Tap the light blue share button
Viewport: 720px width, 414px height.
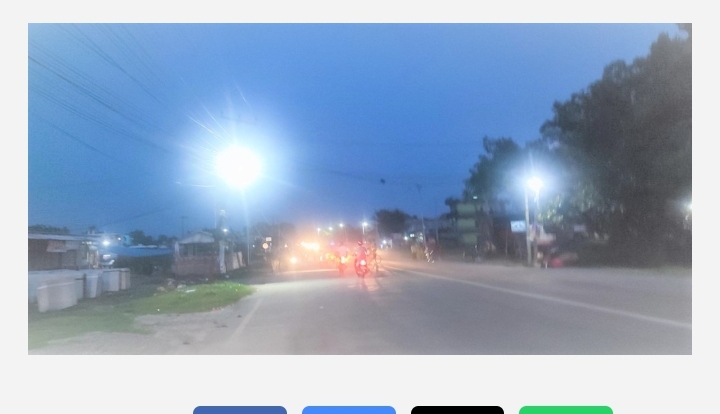[x=349, y=410]
